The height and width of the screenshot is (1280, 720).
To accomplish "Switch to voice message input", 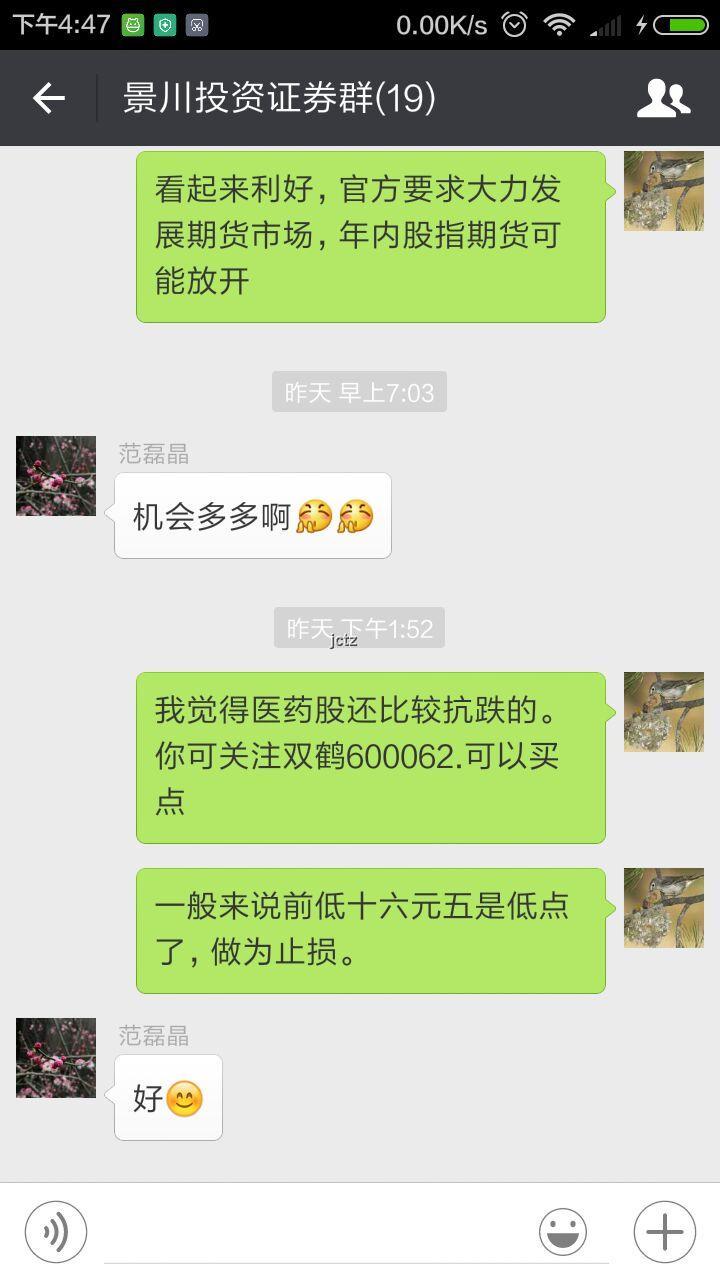I will pyautogui.click(x=56, y=1232).
